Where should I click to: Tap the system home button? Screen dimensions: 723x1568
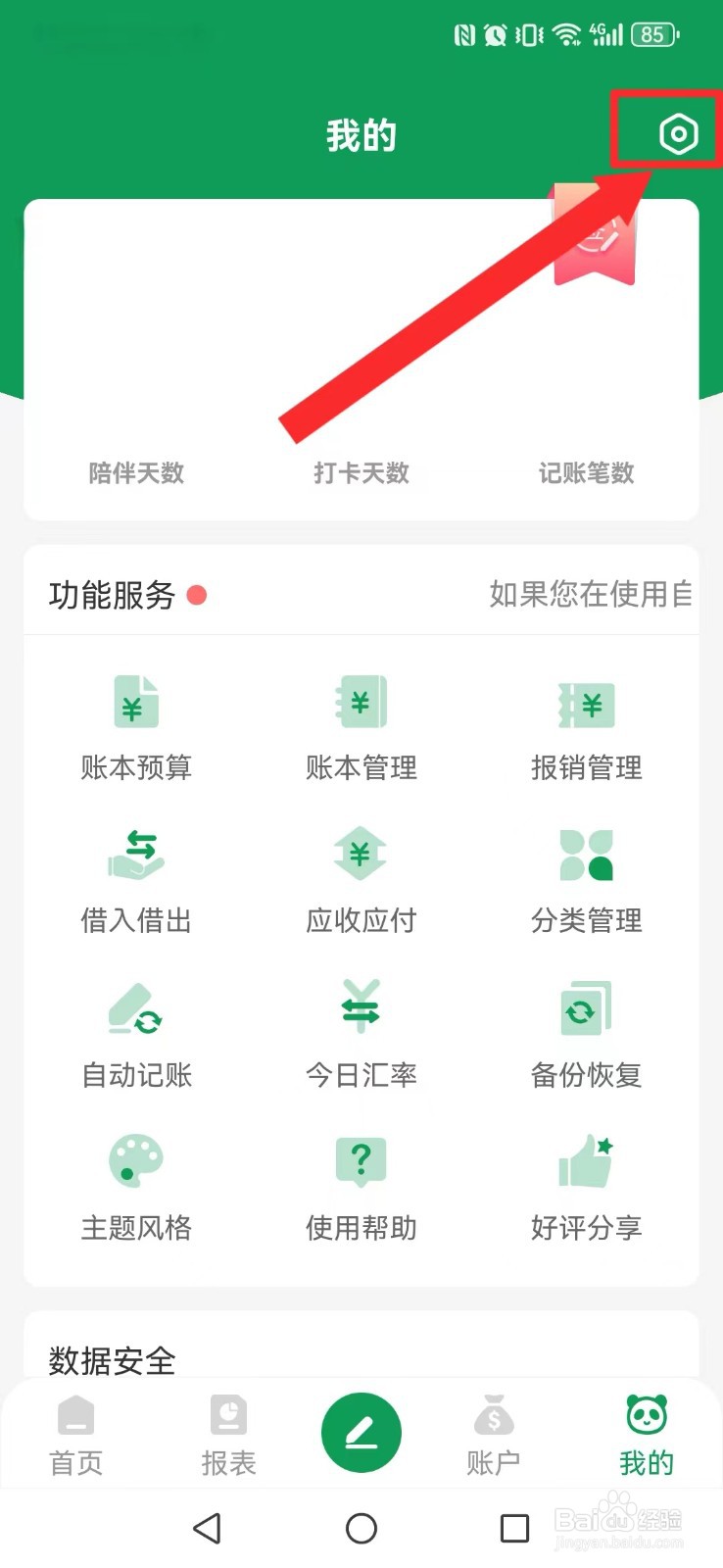(x=361, y=1528)
